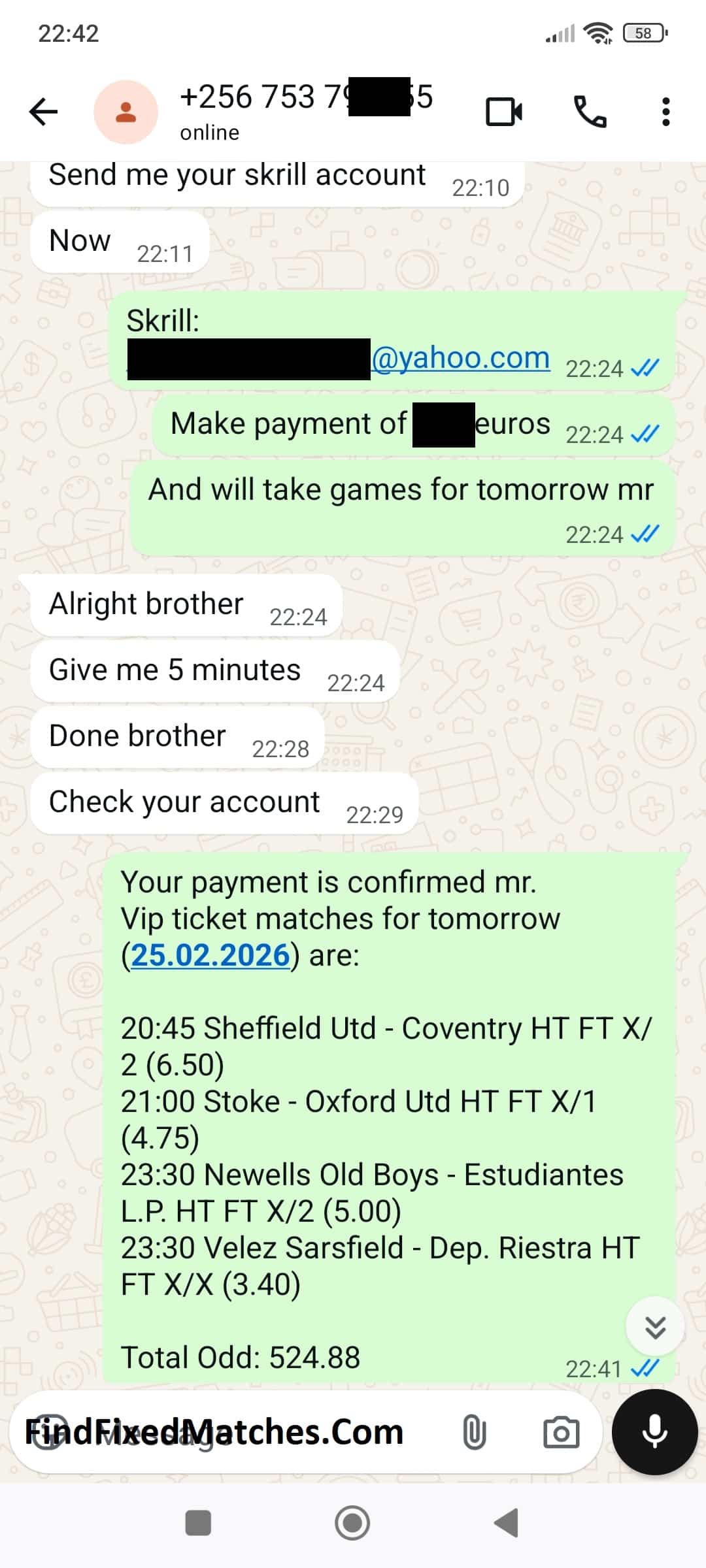
Task: Jump to the latest messages
Action: [x=655, y=1327]
